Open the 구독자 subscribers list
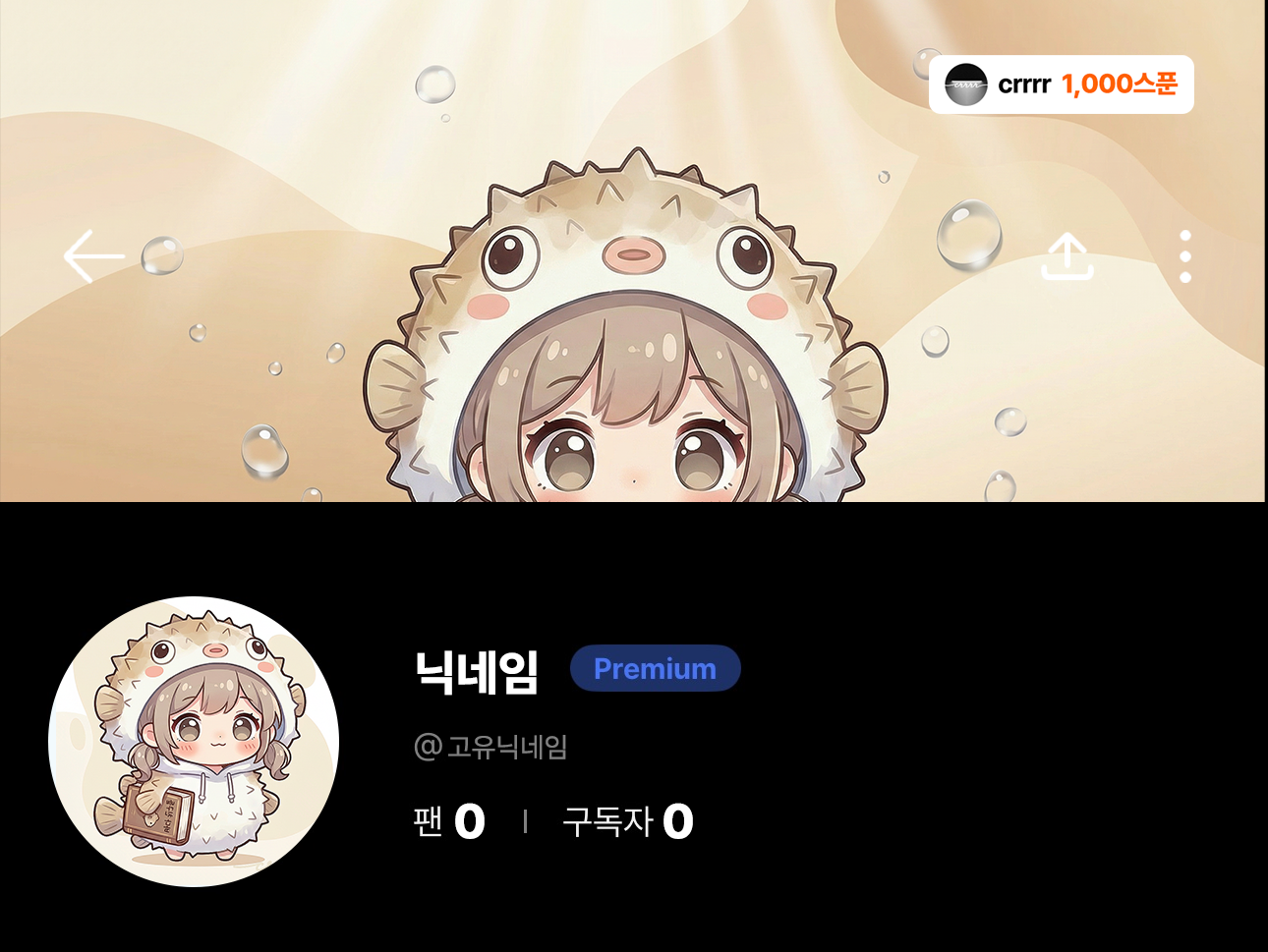1268x952 pixels. [627, 821]
